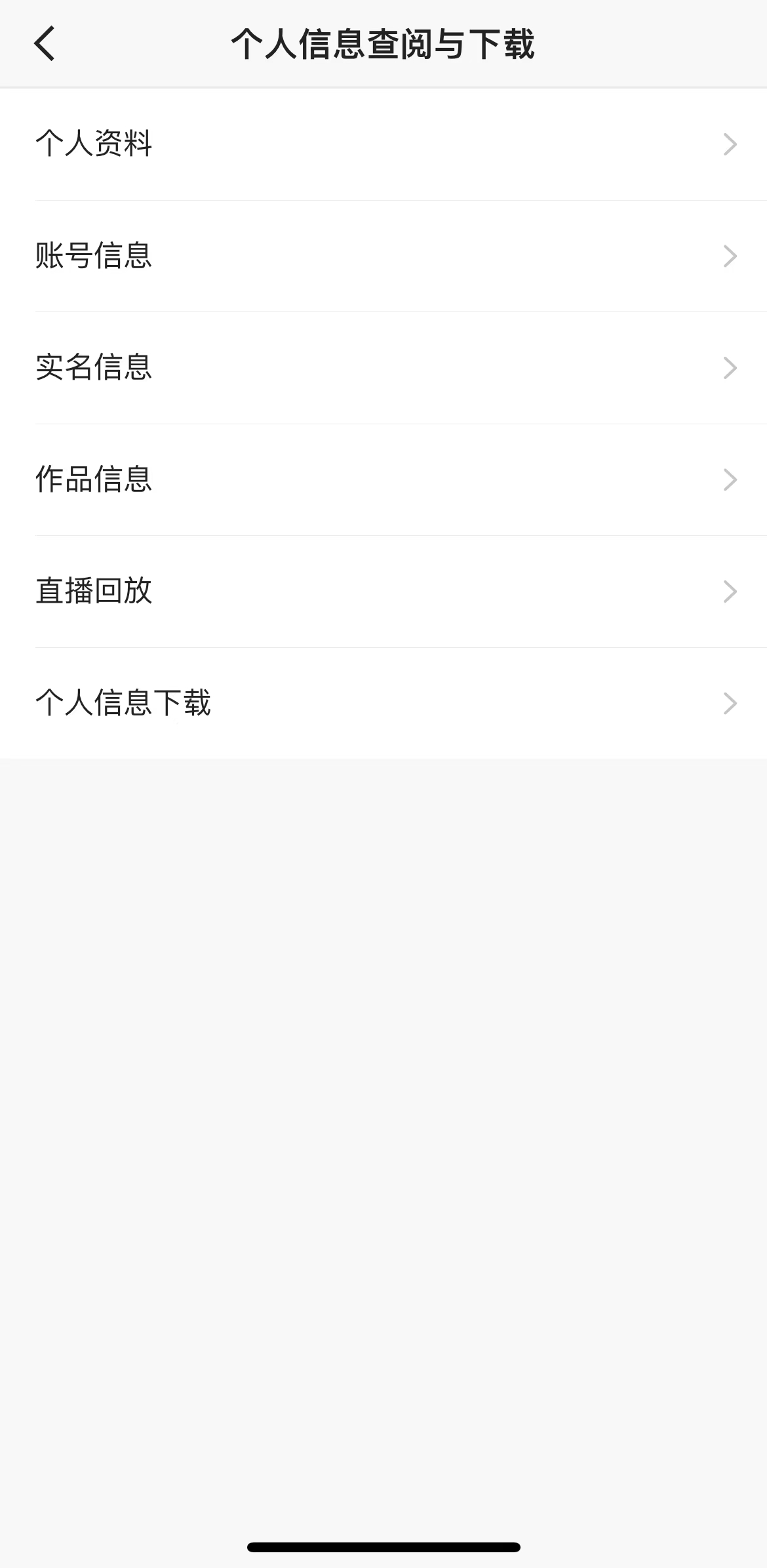
Task: Click the chevron beside 作品信息
Action: tap(730, 480)
